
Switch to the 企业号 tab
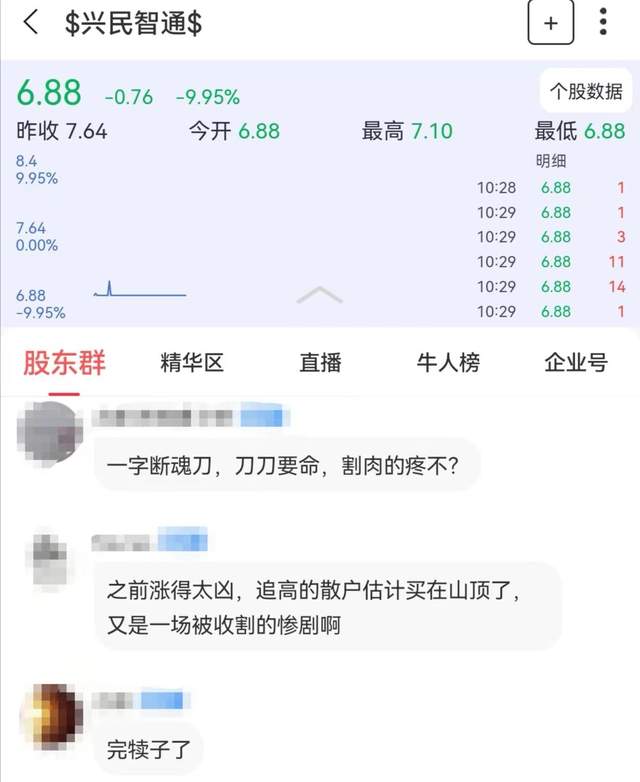[575, 362]
